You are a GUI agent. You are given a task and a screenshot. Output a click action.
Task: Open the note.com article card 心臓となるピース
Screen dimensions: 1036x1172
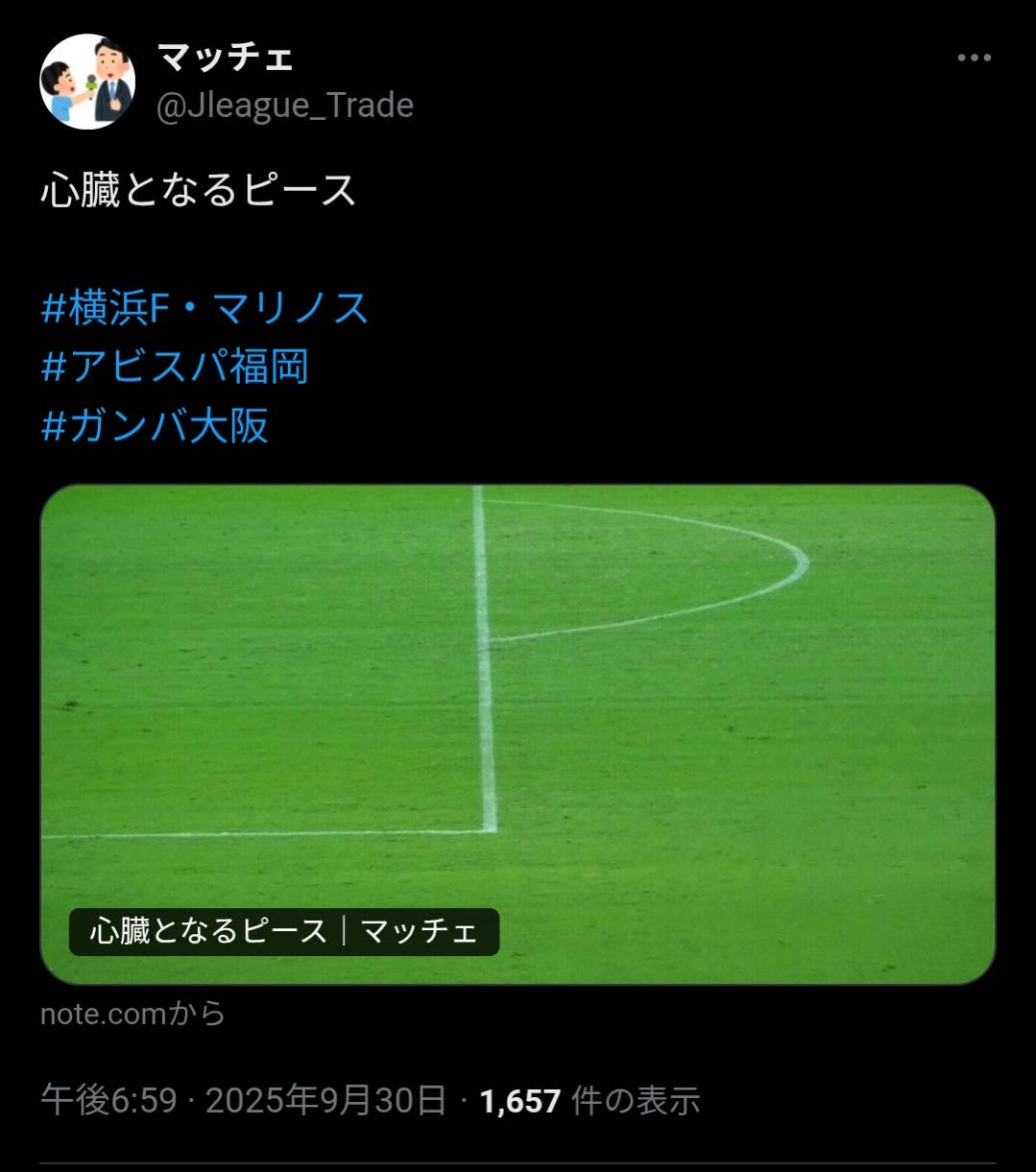point(518,734)
